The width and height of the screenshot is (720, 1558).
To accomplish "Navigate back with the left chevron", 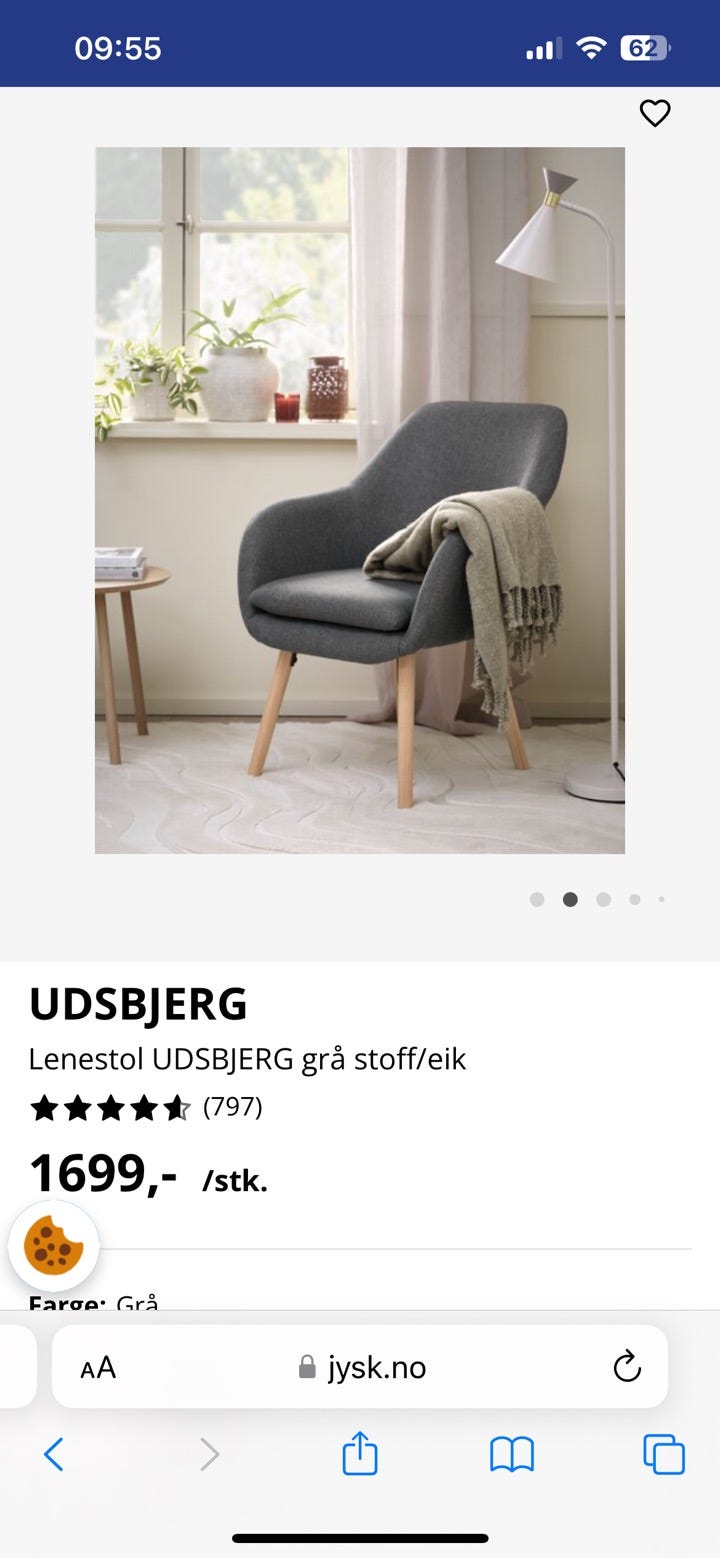I will coord(55,1455).
